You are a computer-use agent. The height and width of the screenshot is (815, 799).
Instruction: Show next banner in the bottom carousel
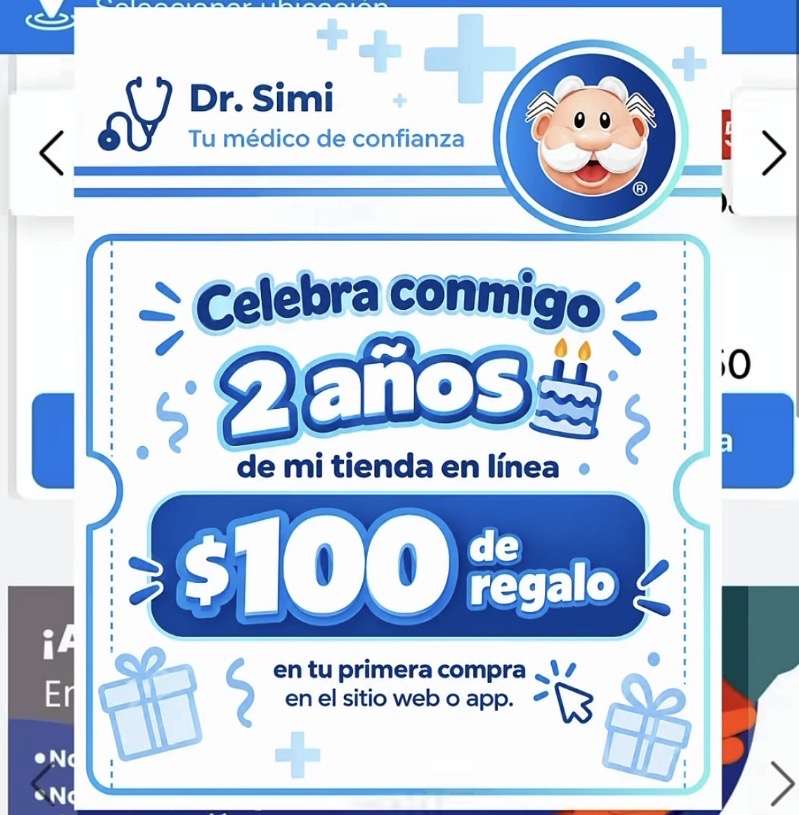pos(782,783)
